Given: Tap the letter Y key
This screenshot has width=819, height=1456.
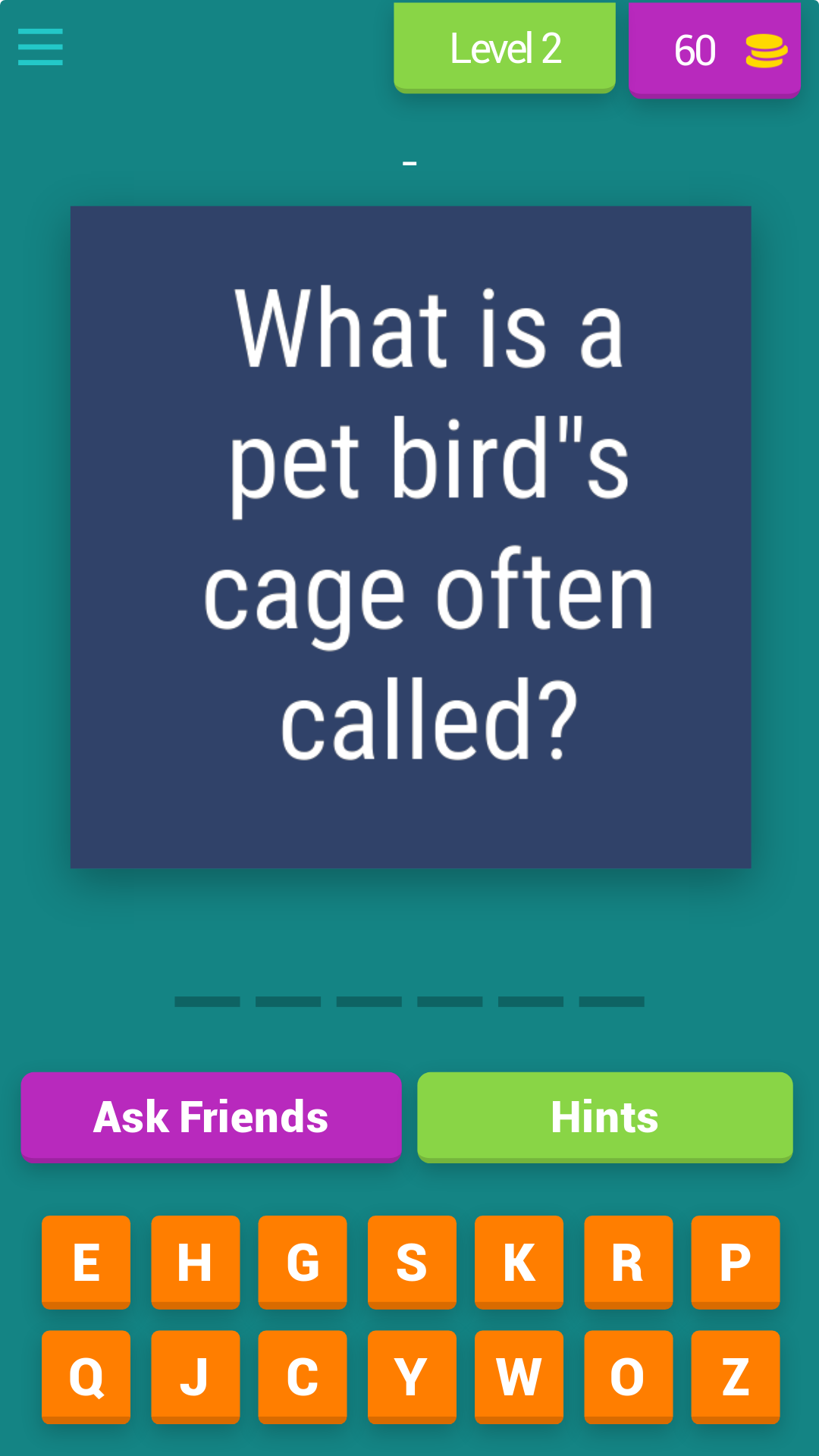Looking at the screenshot, I should click(x=411, y=1376).
